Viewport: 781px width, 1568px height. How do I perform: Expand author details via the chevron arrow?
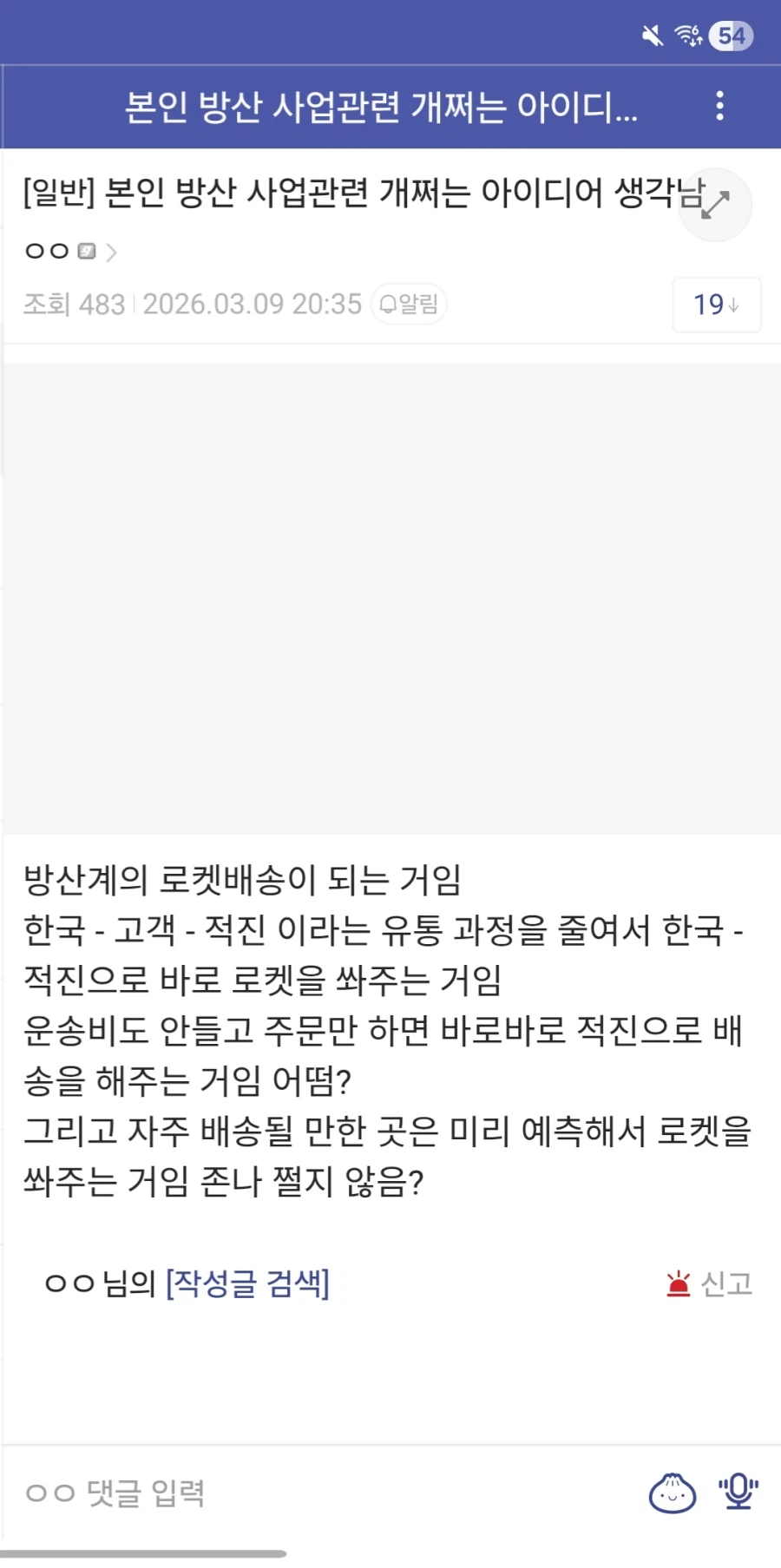coord(111,252)
